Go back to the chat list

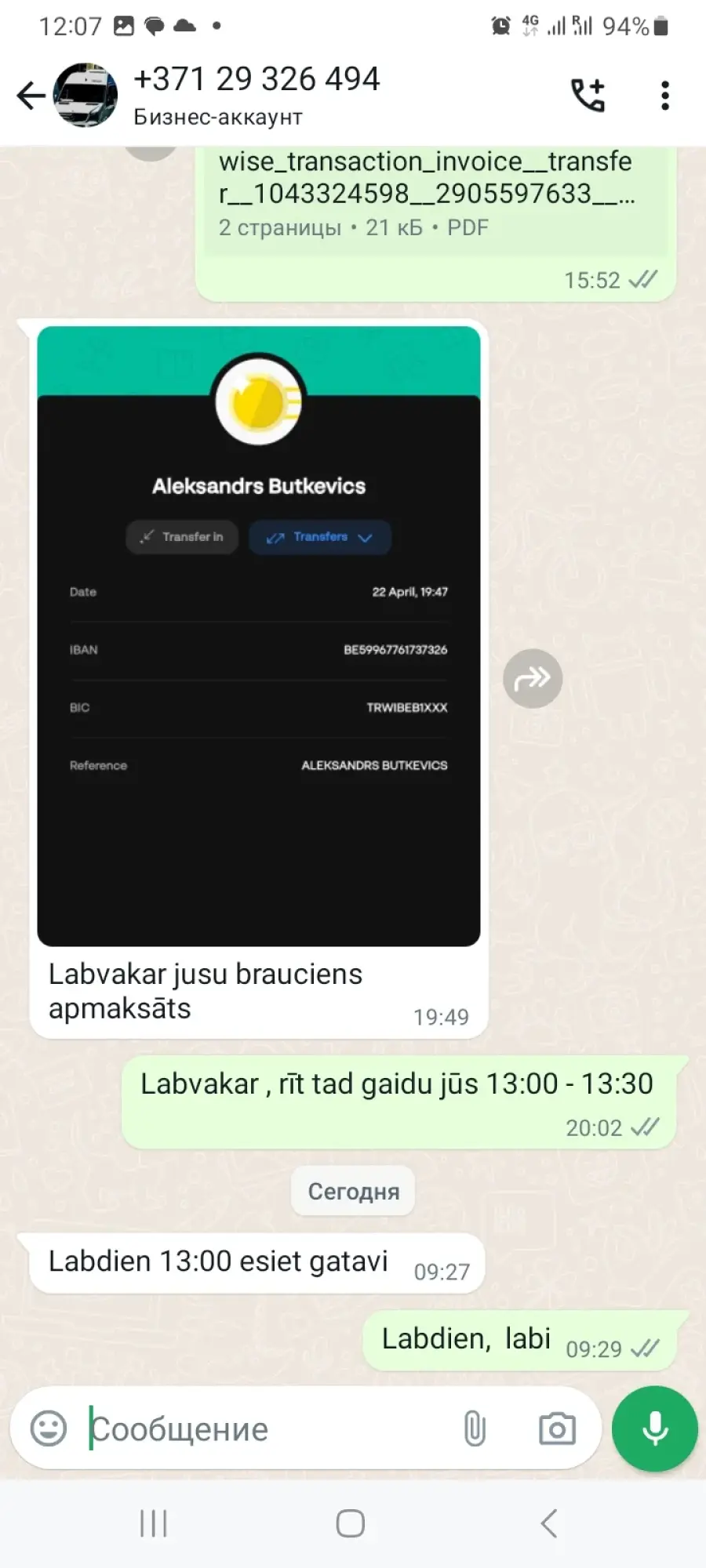31,96
